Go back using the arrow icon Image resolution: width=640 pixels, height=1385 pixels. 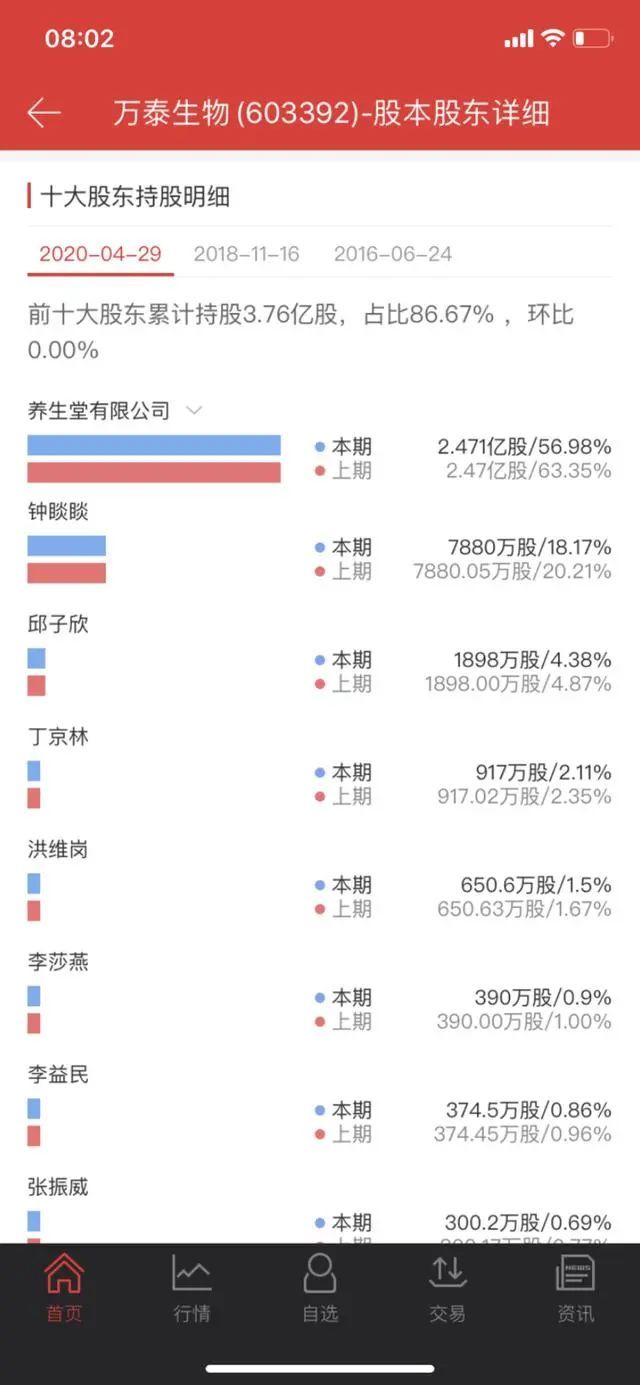pos(44,113)
